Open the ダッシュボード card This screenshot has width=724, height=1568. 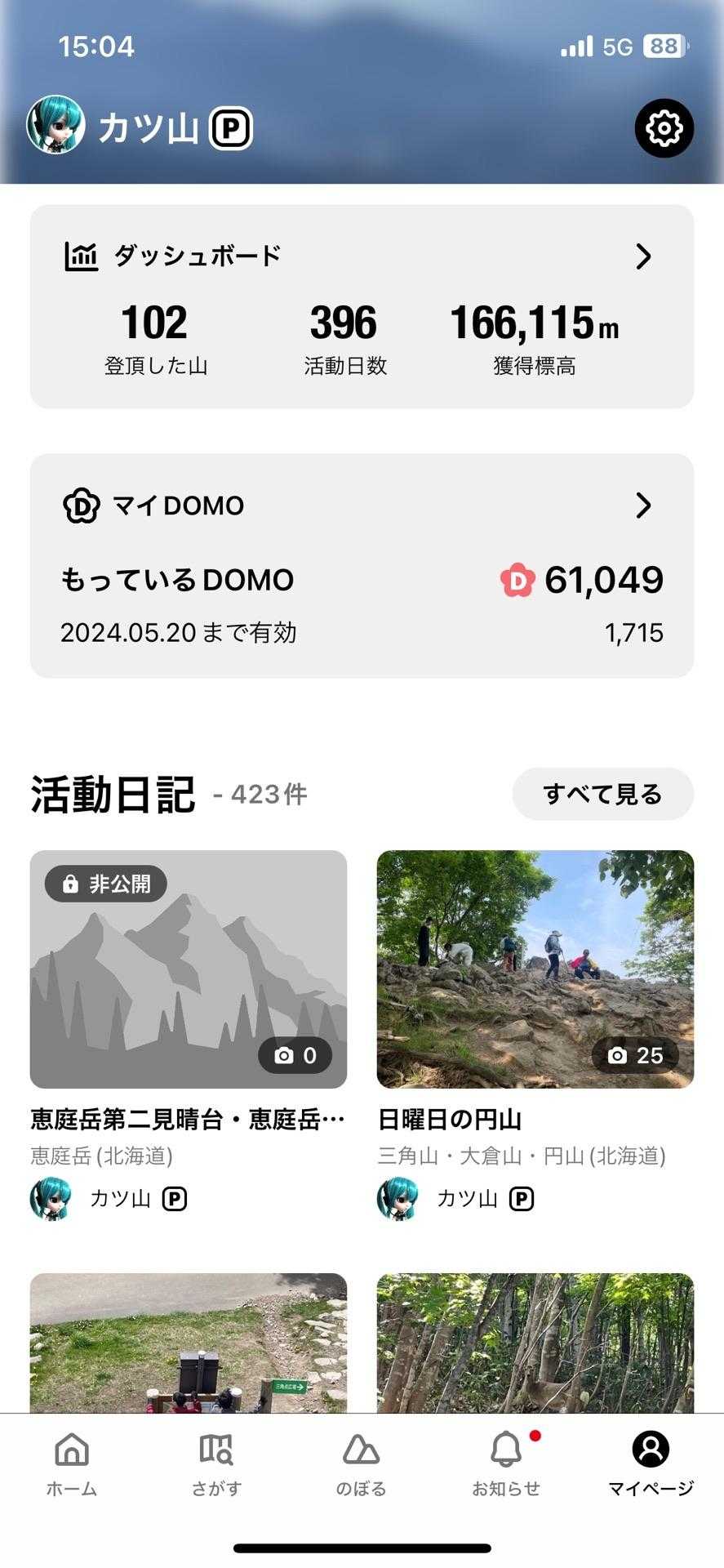coord(362,306)
